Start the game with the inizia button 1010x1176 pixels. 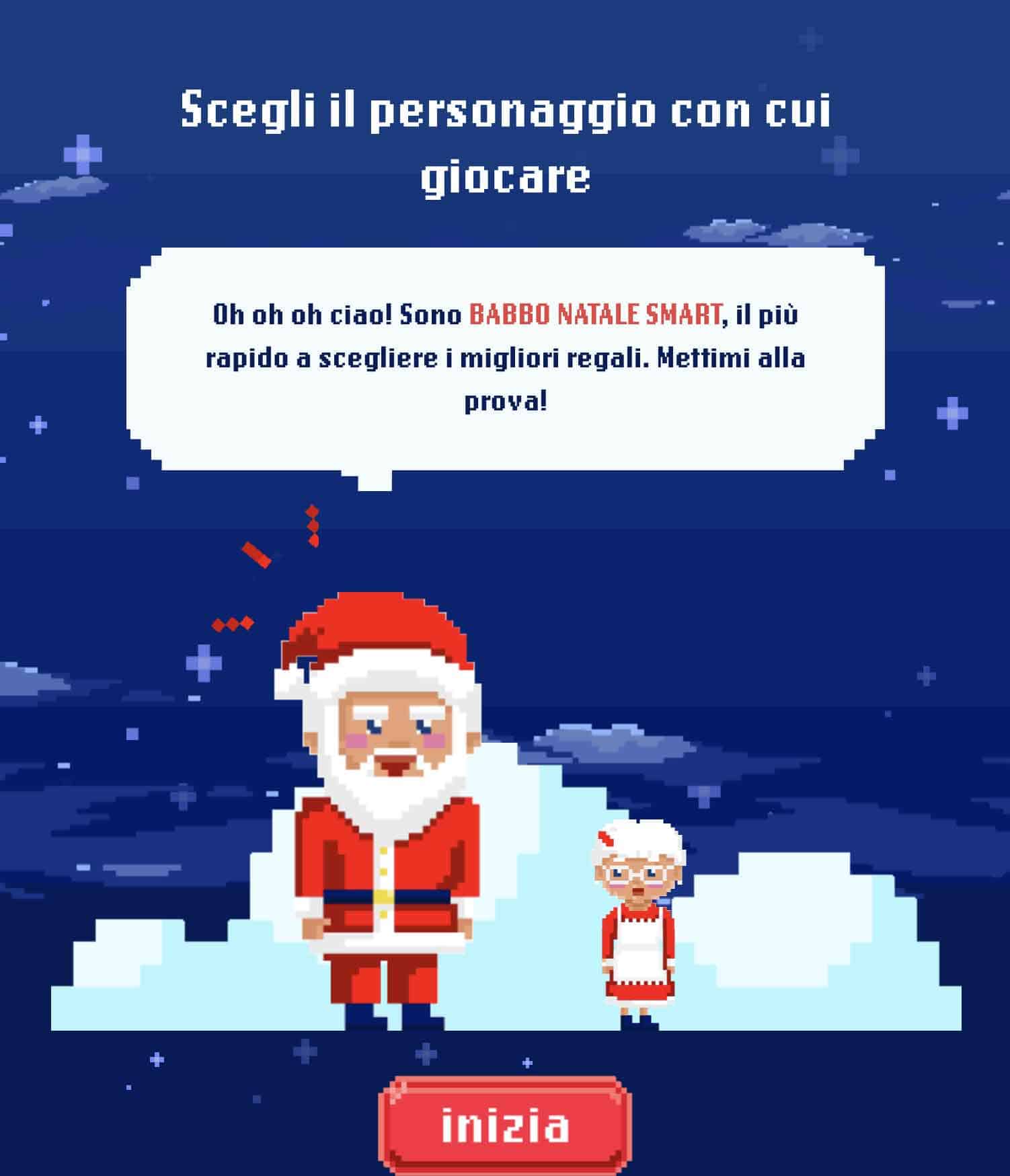click(505, 1125)
